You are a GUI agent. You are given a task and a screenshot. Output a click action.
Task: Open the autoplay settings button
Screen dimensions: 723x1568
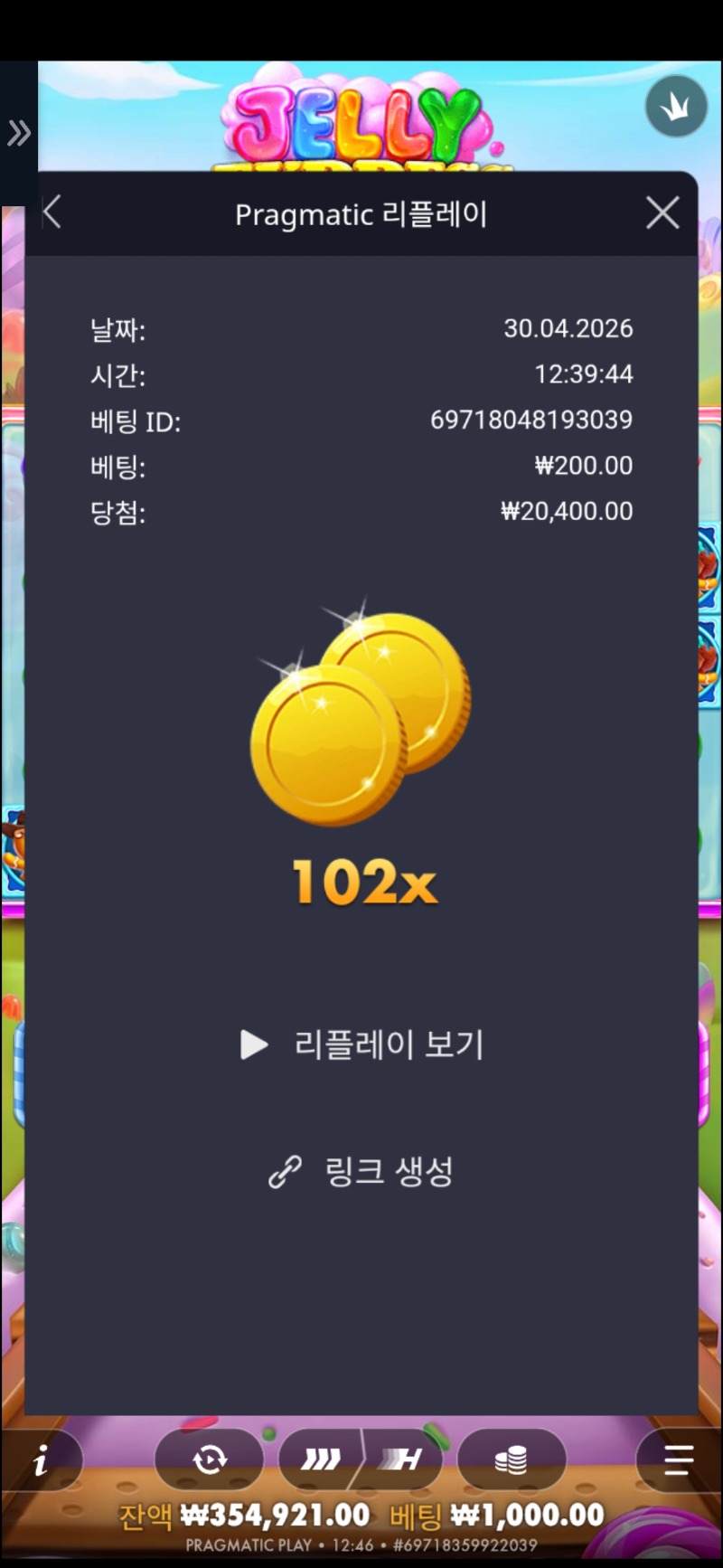(x=210, y=1459)
